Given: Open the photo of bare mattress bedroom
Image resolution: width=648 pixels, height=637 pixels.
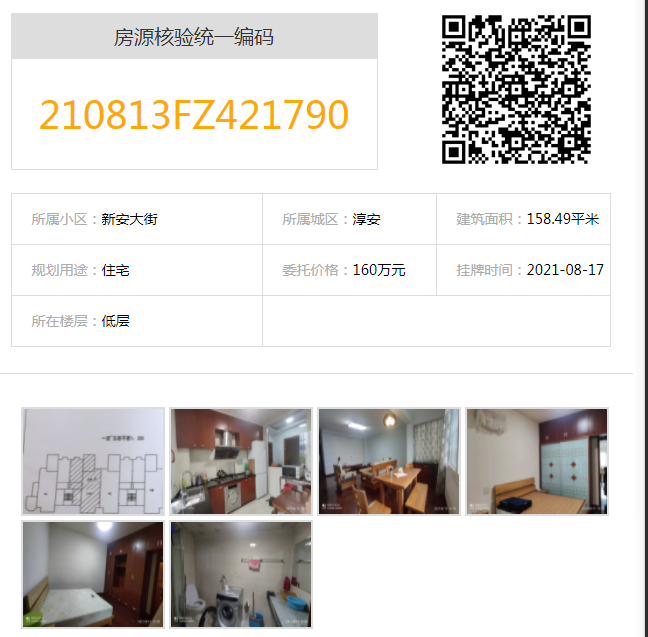Looking at the screenshot, I should coord(94,574).
